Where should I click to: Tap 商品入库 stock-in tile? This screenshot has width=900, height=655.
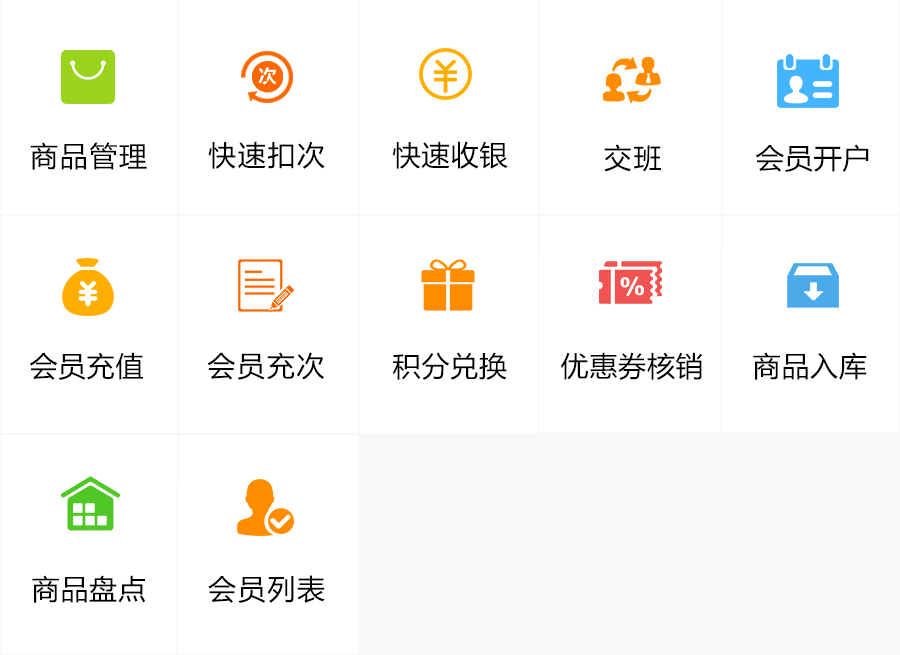811,322
